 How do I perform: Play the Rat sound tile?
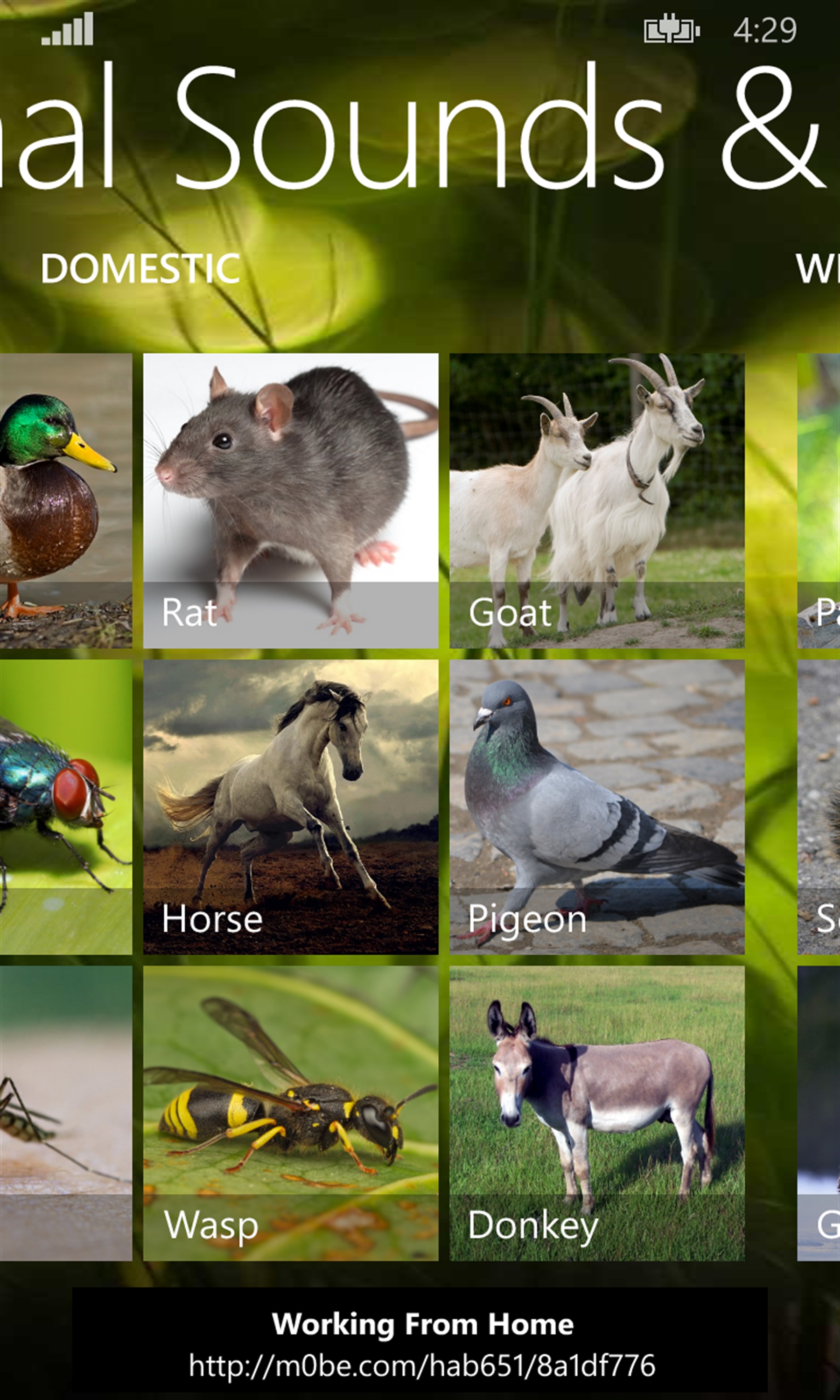point(290,501)
